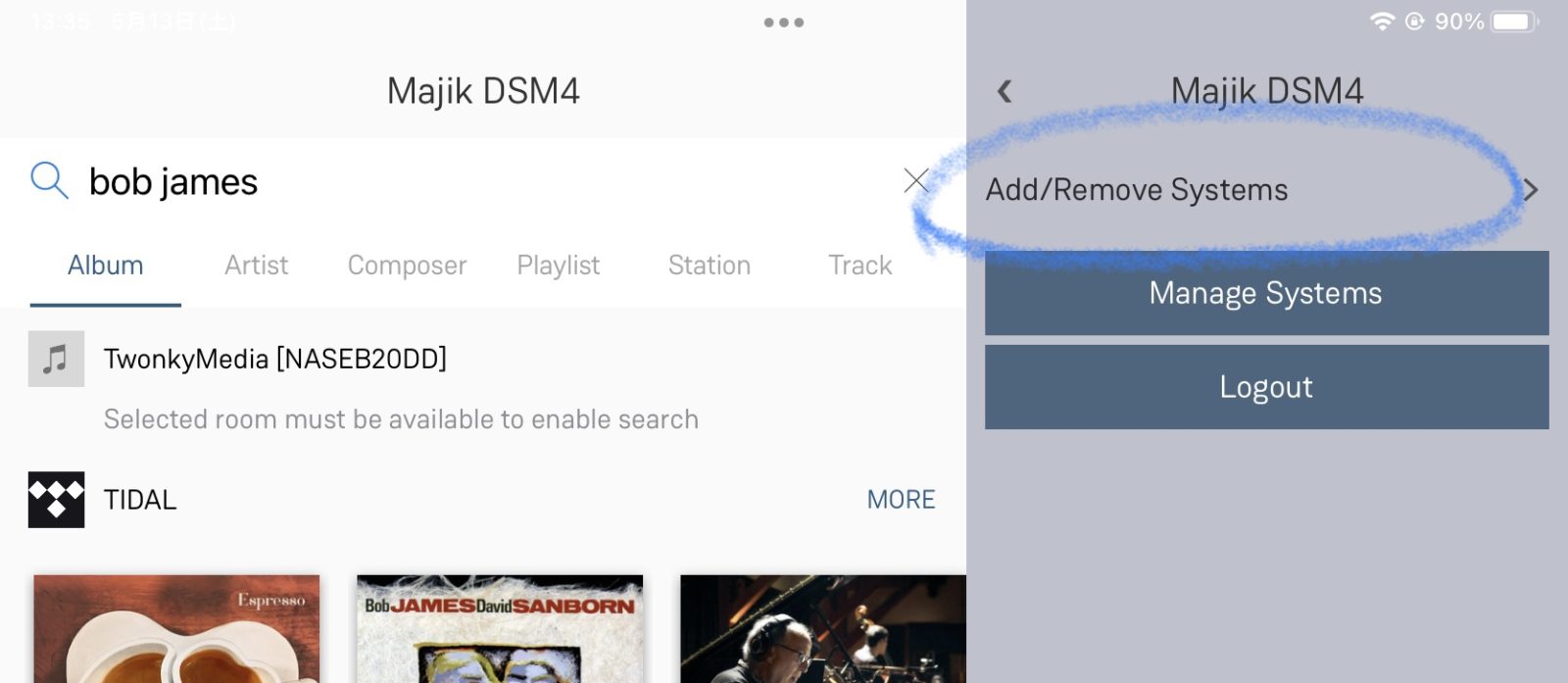This screenshot has height=683, width=1568.
Task: Log out of the account
Action: [x=1266, y=387]
